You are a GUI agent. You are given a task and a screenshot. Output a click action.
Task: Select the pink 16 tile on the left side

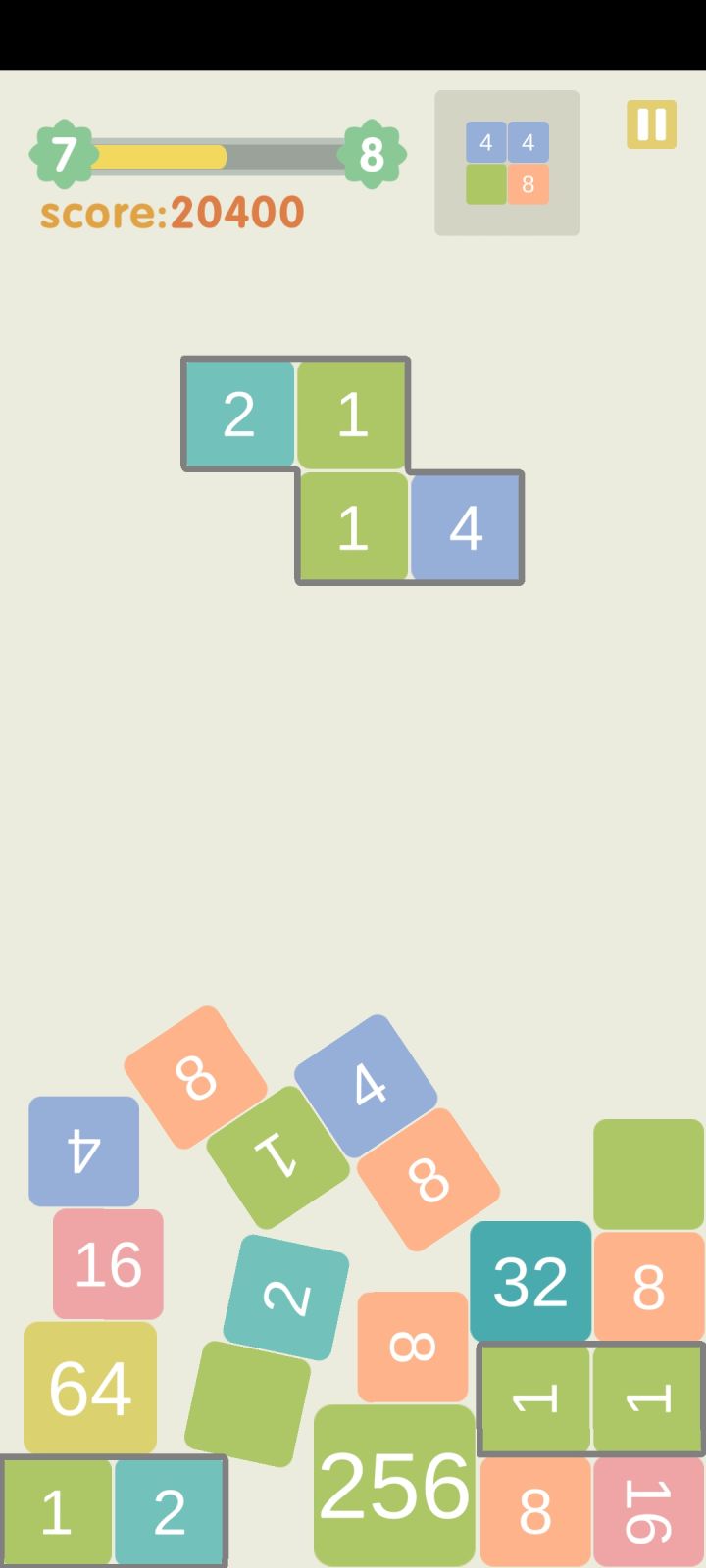click(x=108, y=1264)
